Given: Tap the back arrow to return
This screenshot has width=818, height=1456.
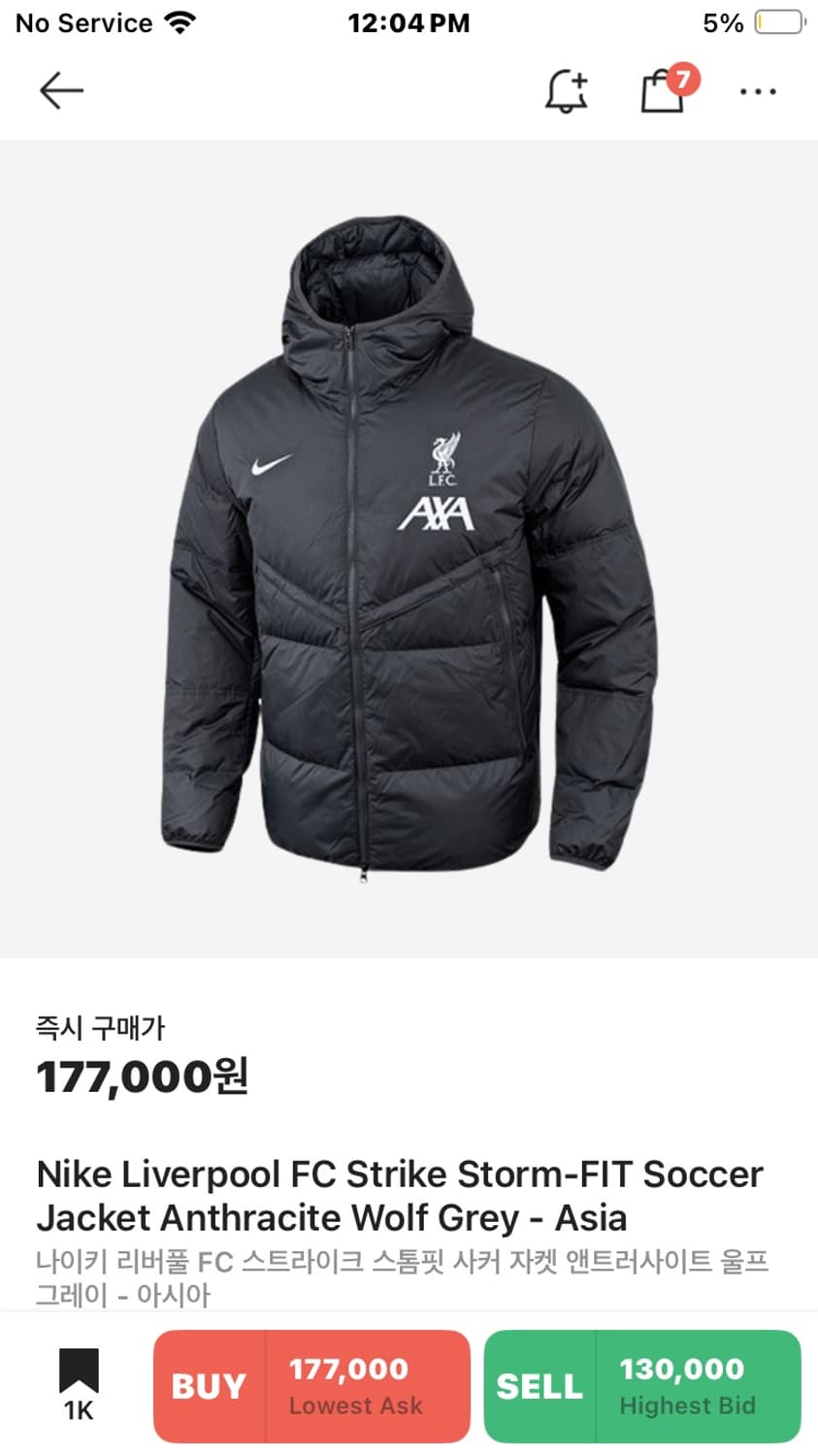Looking at the screenshot, I should [60, 90].
